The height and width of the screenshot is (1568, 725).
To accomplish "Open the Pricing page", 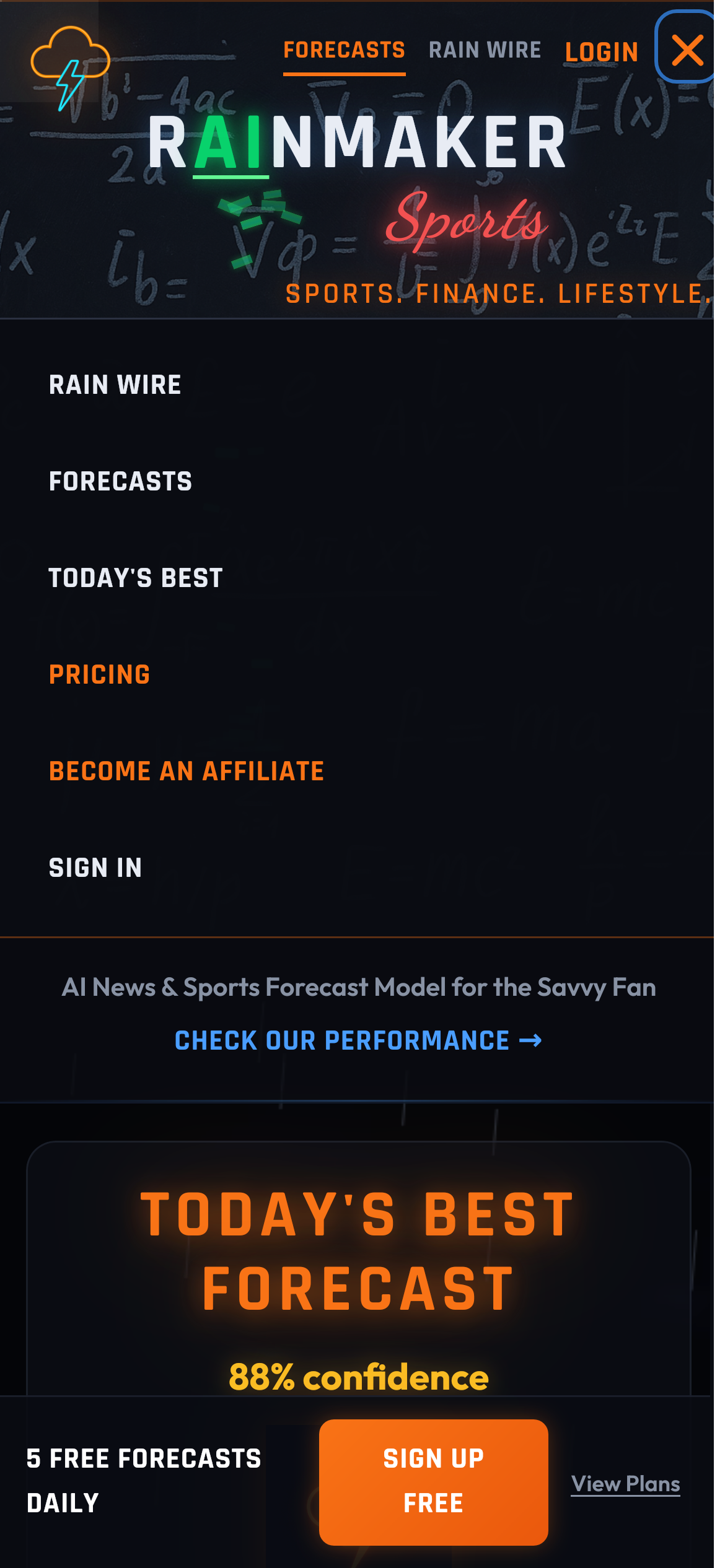I will coord(100,675).
